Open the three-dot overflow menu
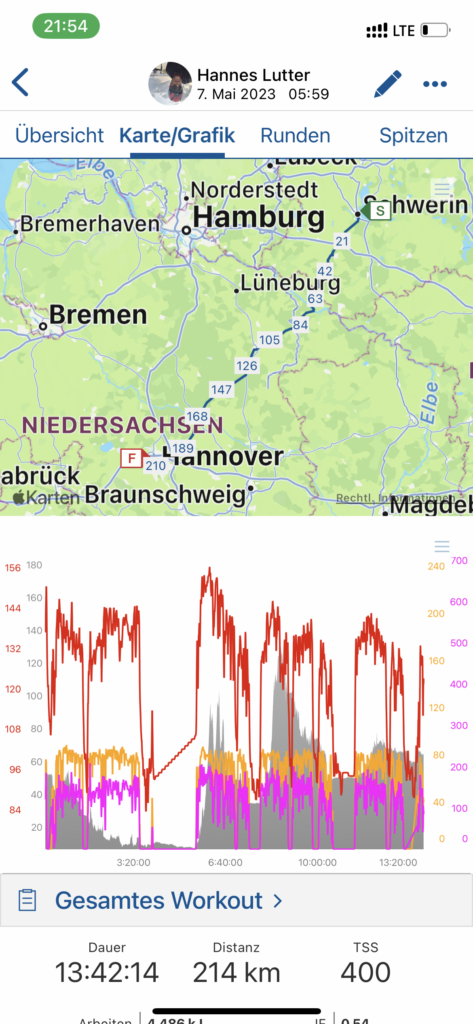This screenshot has height=1024, width=473. coord(435,84)
